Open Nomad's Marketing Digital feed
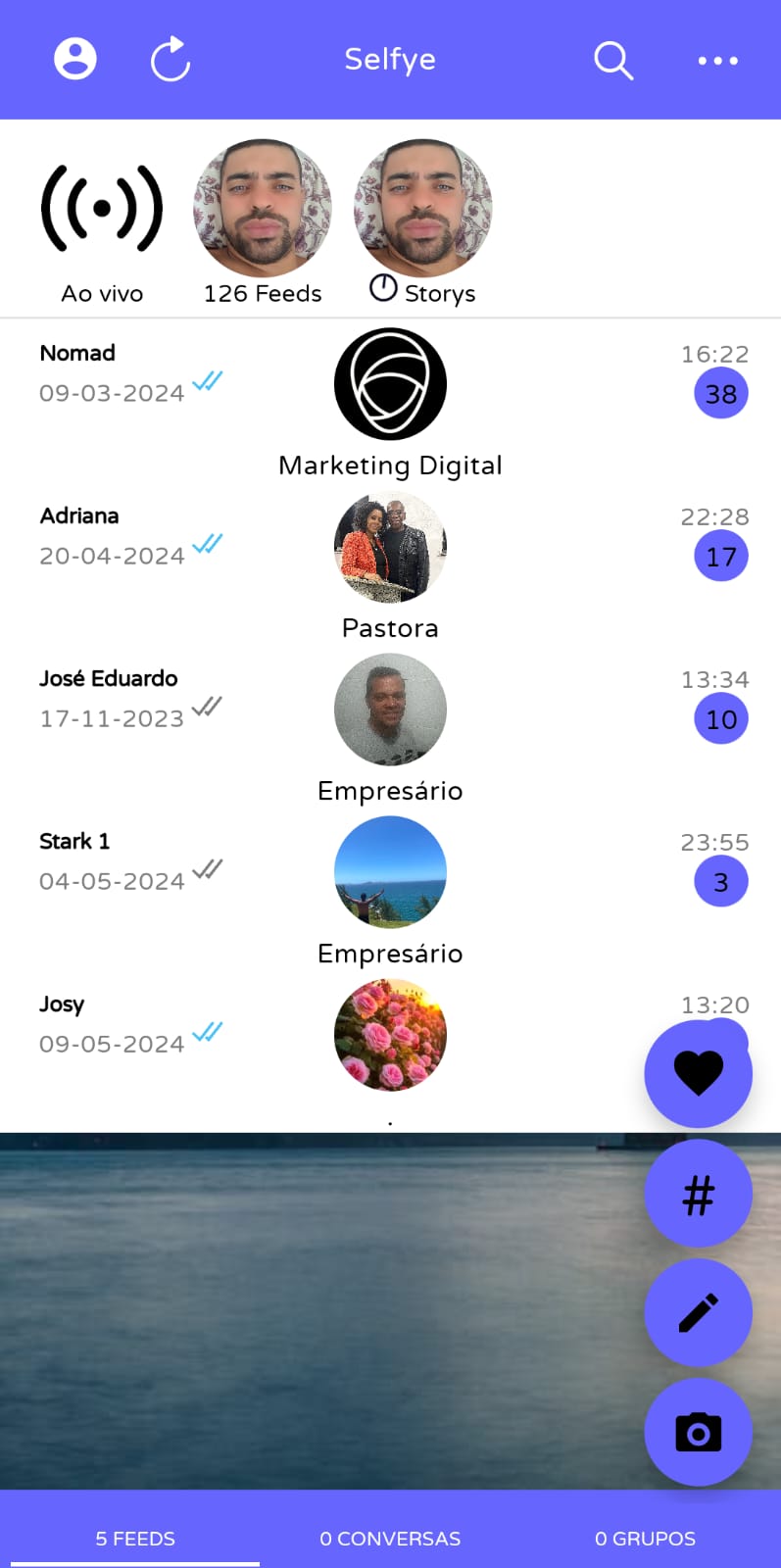The width and height of the screenshot is (781, 1568). 390,384
